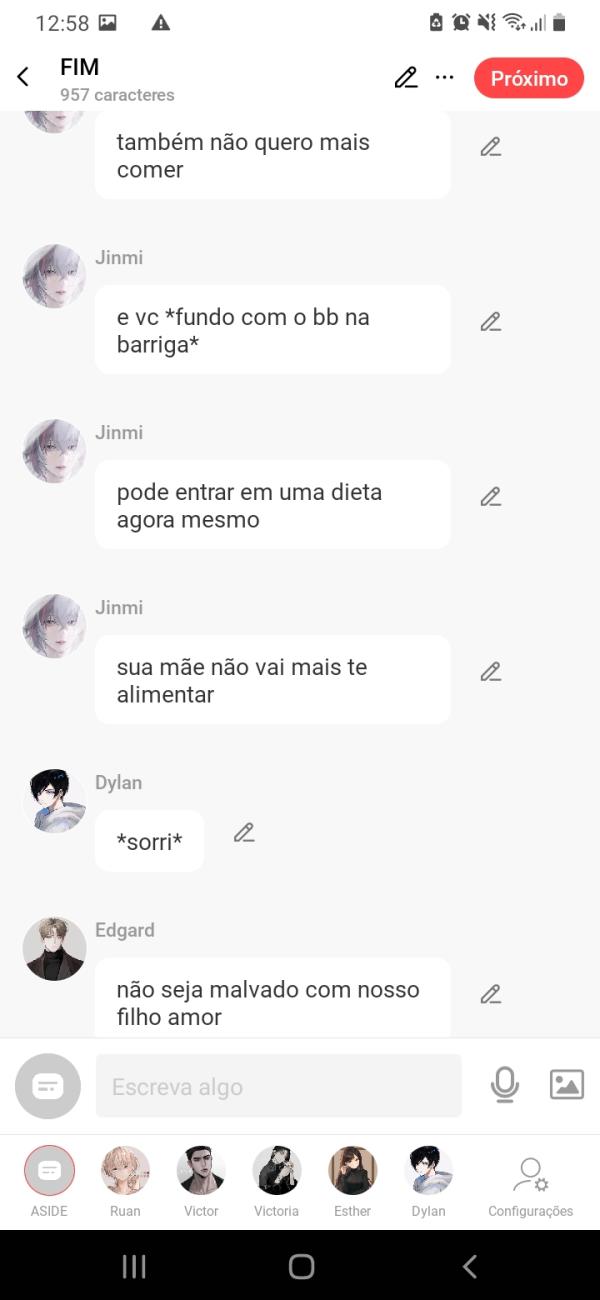
Task: Open the system recent apps view
Action: click(134, 1267)
